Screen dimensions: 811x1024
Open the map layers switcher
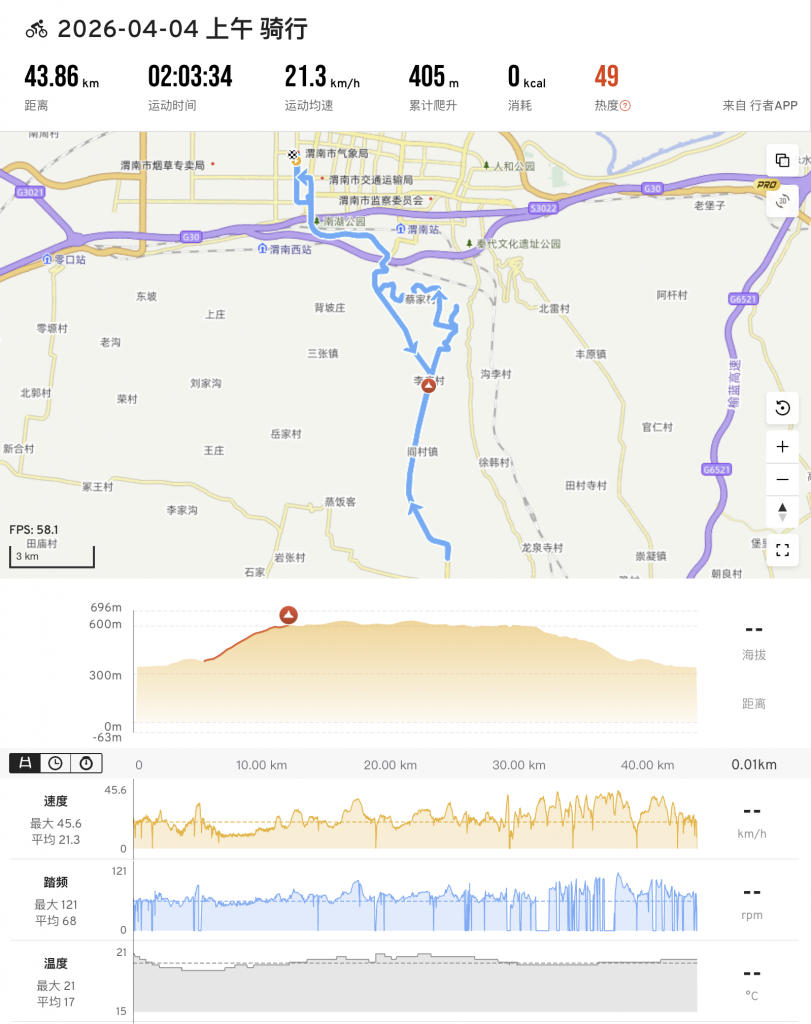(x=782, y=160)
